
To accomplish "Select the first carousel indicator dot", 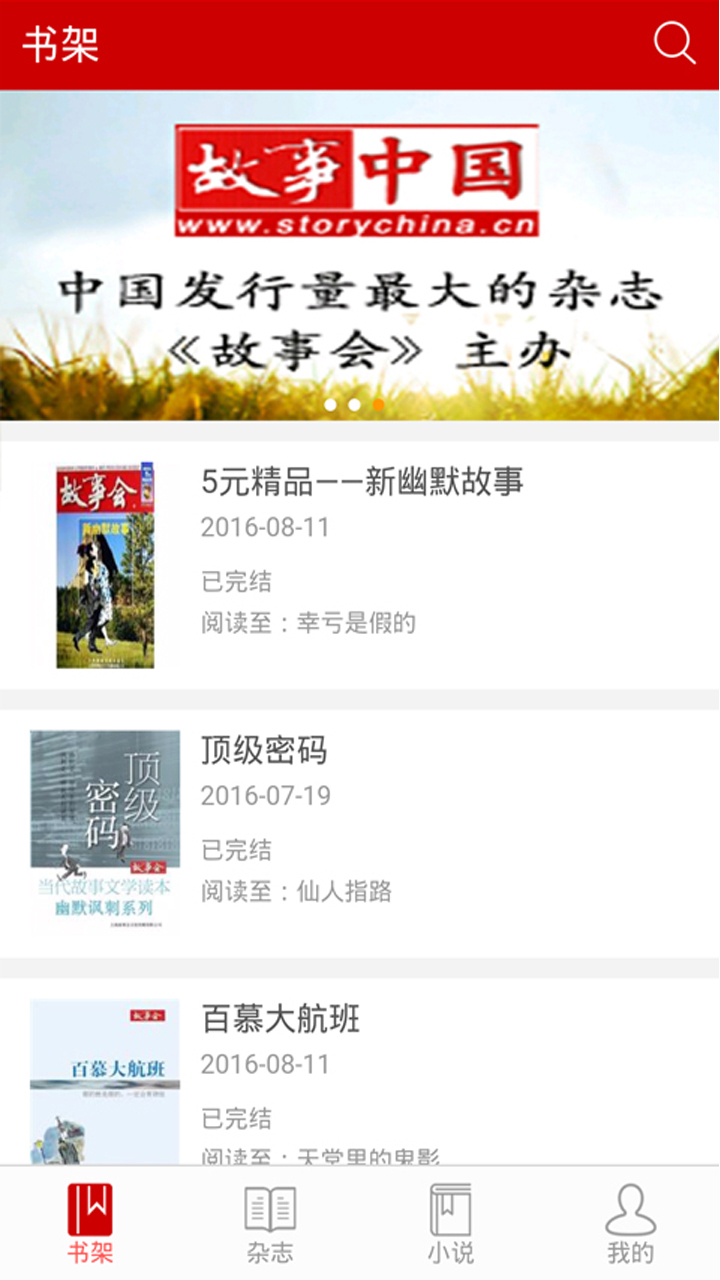I will pyautogui.click(x=330, y=406).
